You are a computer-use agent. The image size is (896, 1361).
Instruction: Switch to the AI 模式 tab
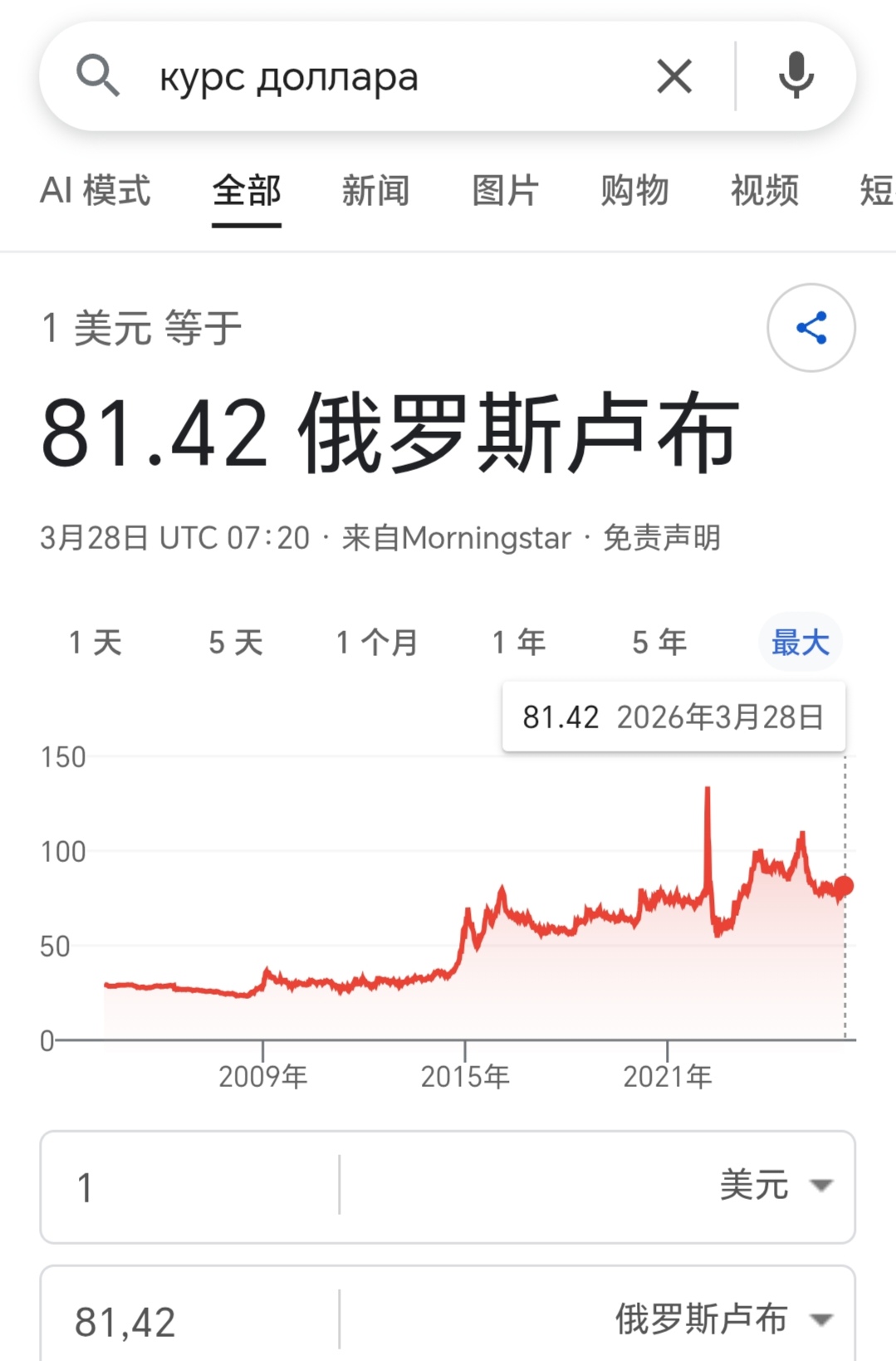click(x=95, y=191)
